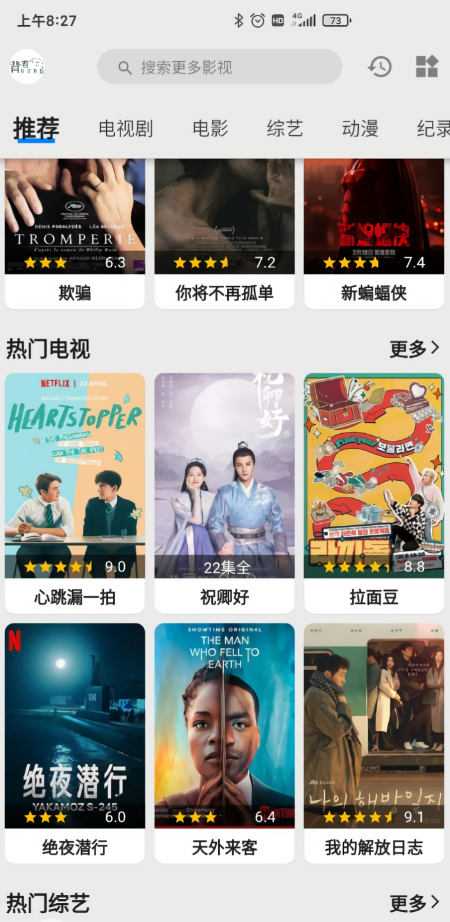Switch to the 电视剧 tab
Image resolution: width=450 pixels, height=922 pixels.
[x=126, y=128]
